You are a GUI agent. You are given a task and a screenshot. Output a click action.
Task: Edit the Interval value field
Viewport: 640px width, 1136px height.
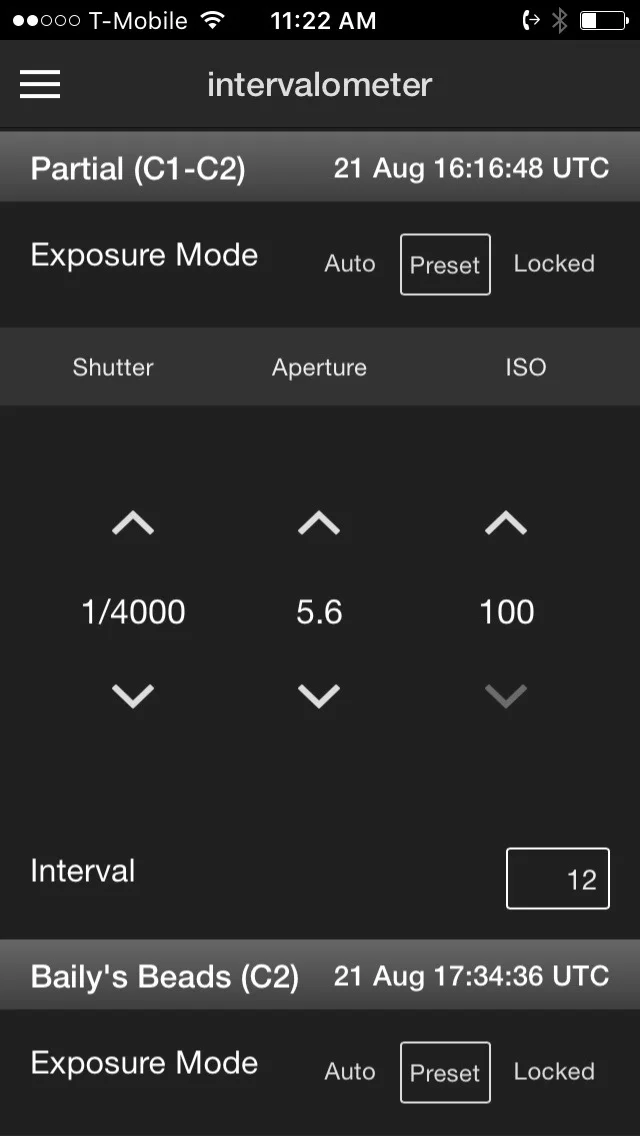557,878
